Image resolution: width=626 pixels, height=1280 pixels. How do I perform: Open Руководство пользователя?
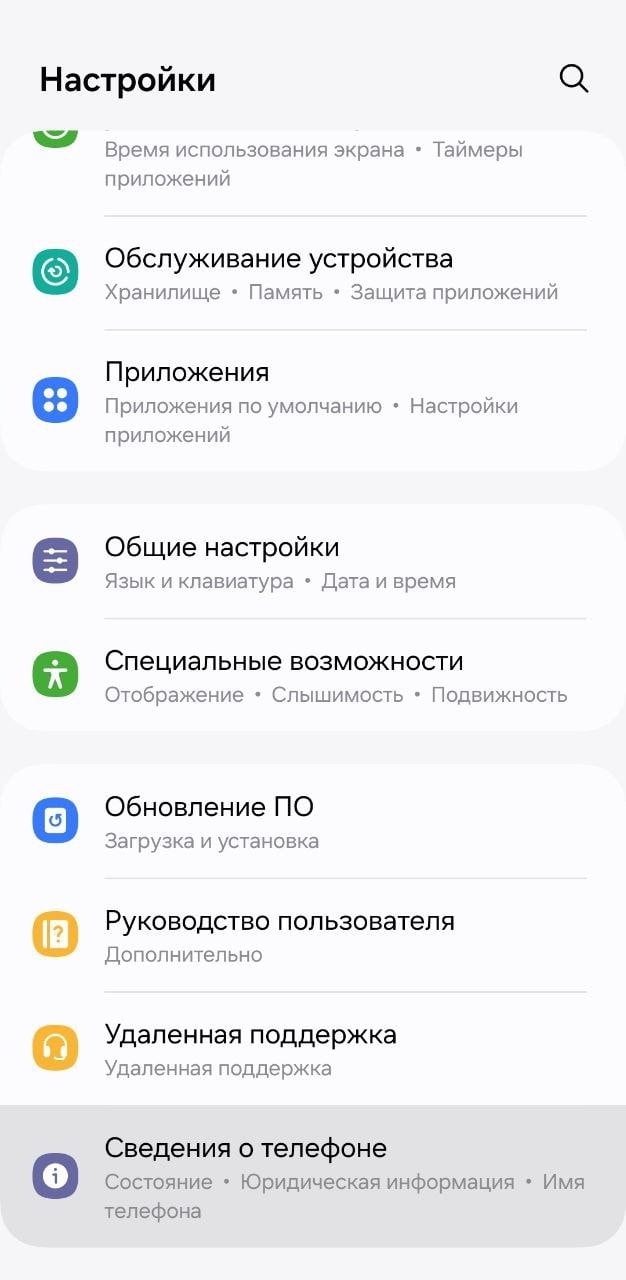(x=313, y=935)
